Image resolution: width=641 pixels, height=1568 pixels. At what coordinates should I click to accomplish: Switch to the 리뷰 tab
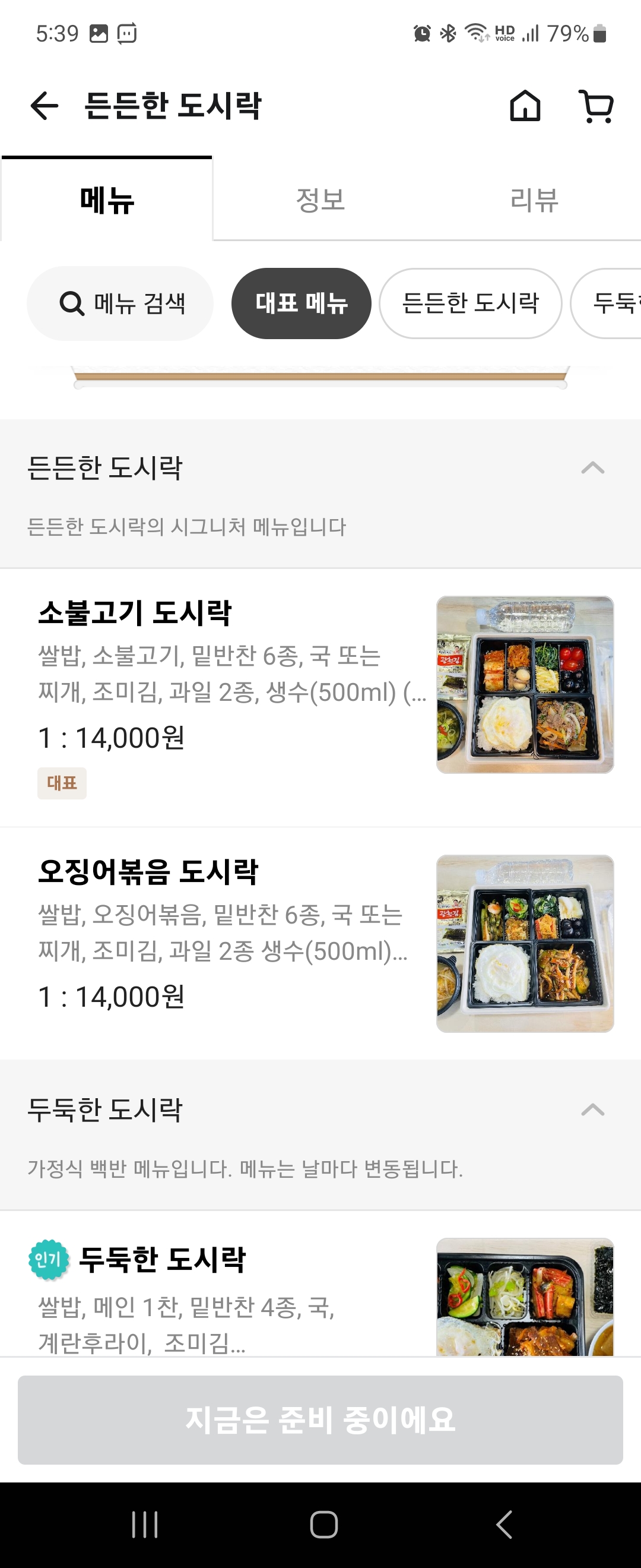pos(534,200)
